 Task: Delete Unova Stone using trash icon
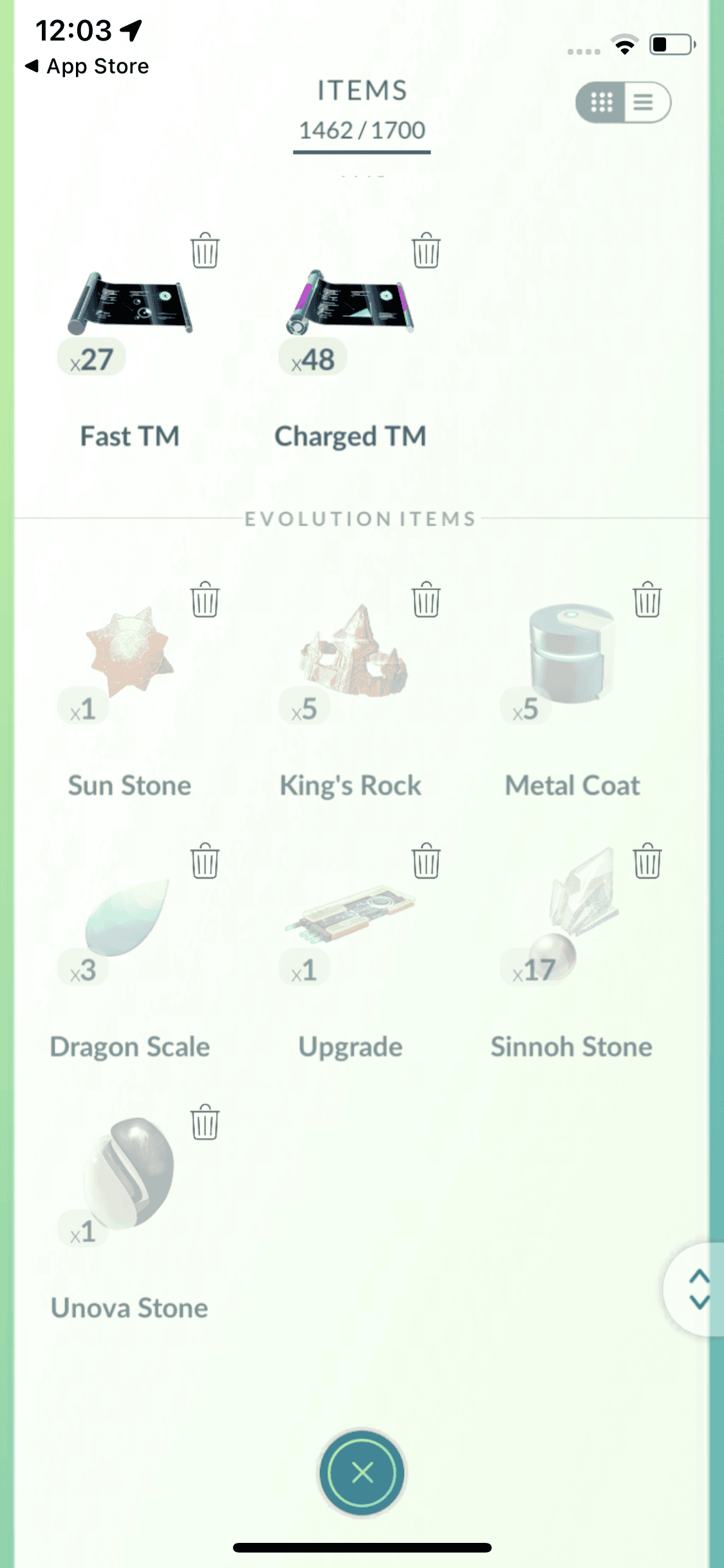click(205, 1122)
